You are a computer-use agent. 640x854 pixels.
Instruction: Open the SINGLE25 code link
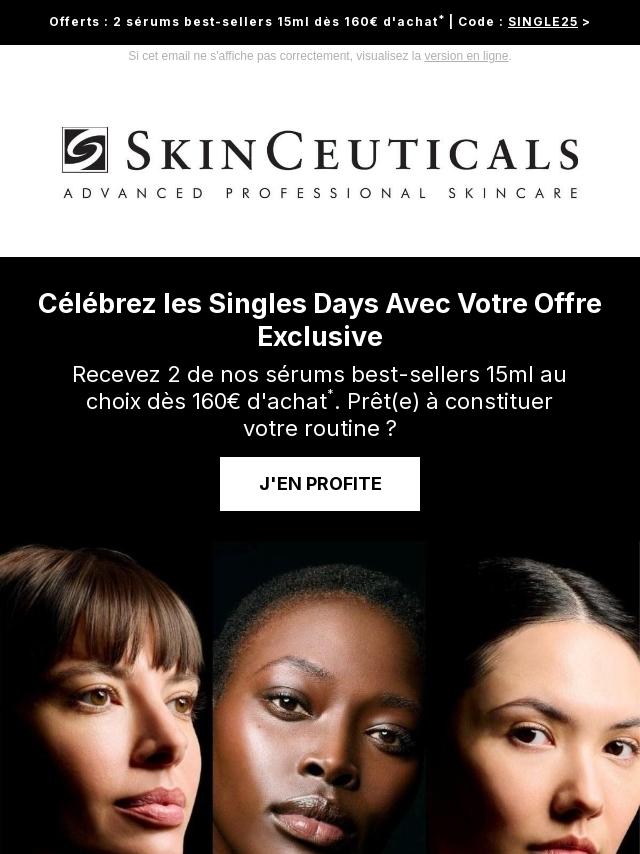(542, 22)
